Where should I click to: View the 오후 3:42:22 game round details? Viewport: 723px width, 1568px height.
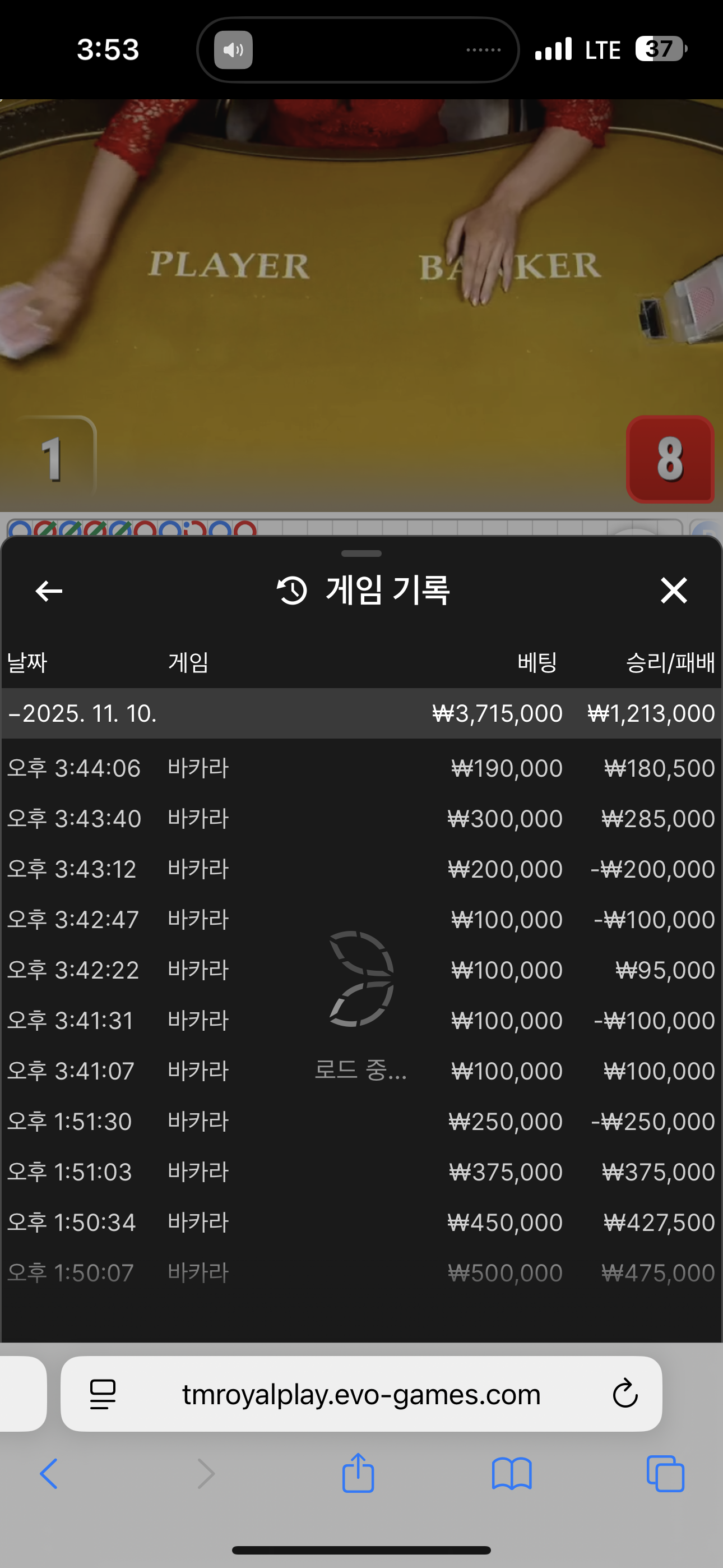[x=361, y=970]
